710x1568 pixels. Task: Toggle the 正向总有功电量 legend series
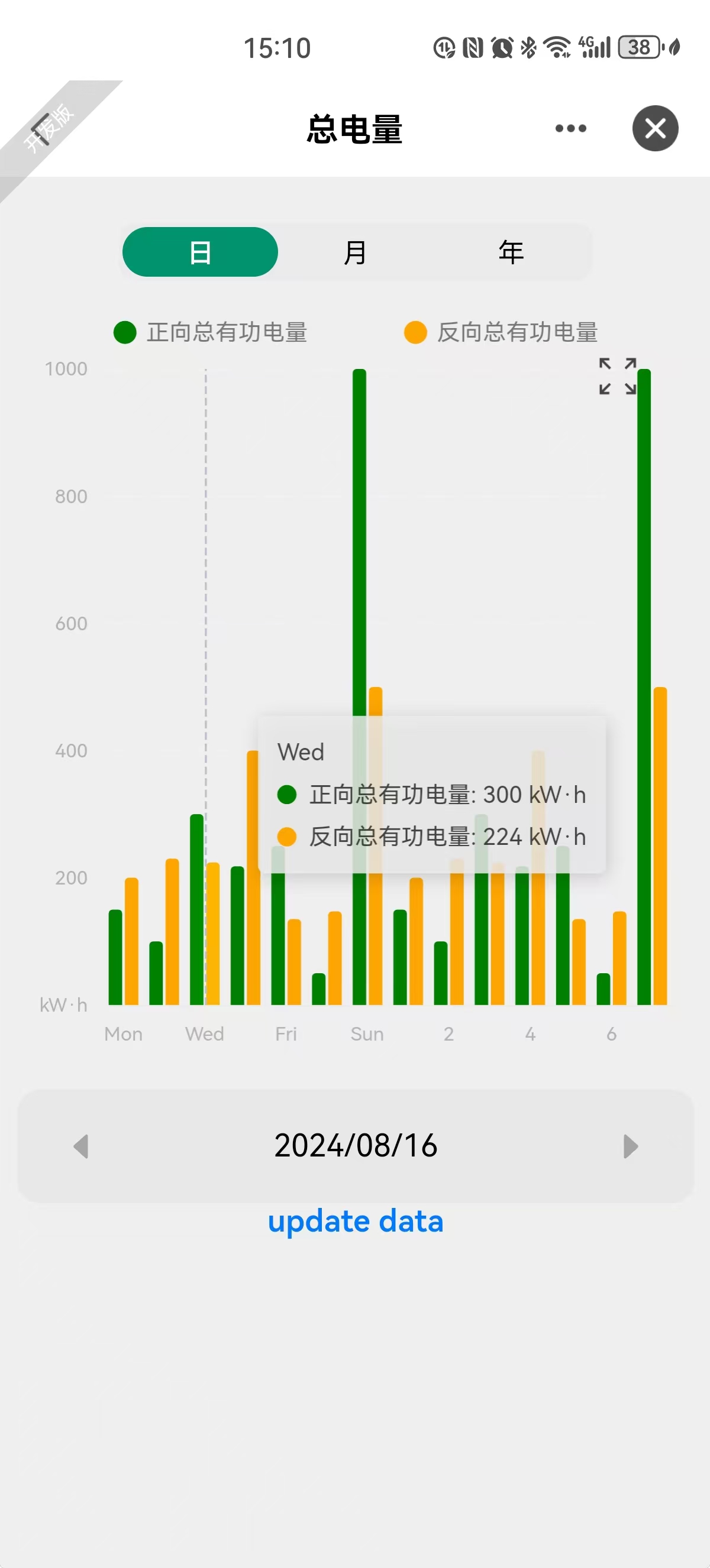click(211, 332)
